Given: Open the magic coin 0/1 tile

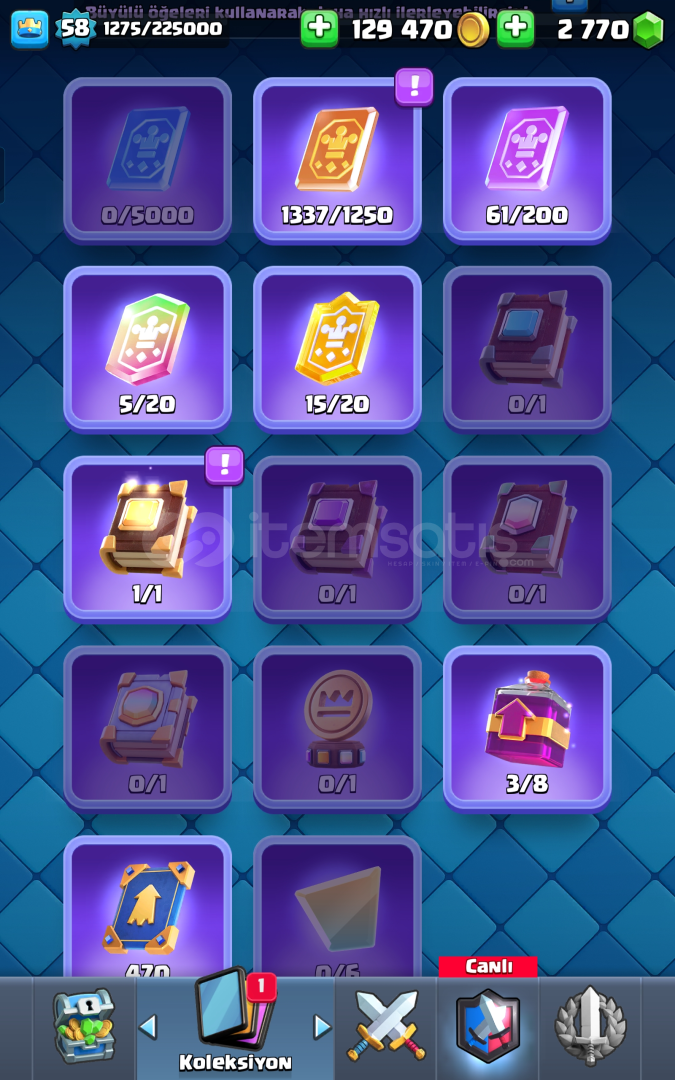Looking at the screenshot, I should (337, 727).
